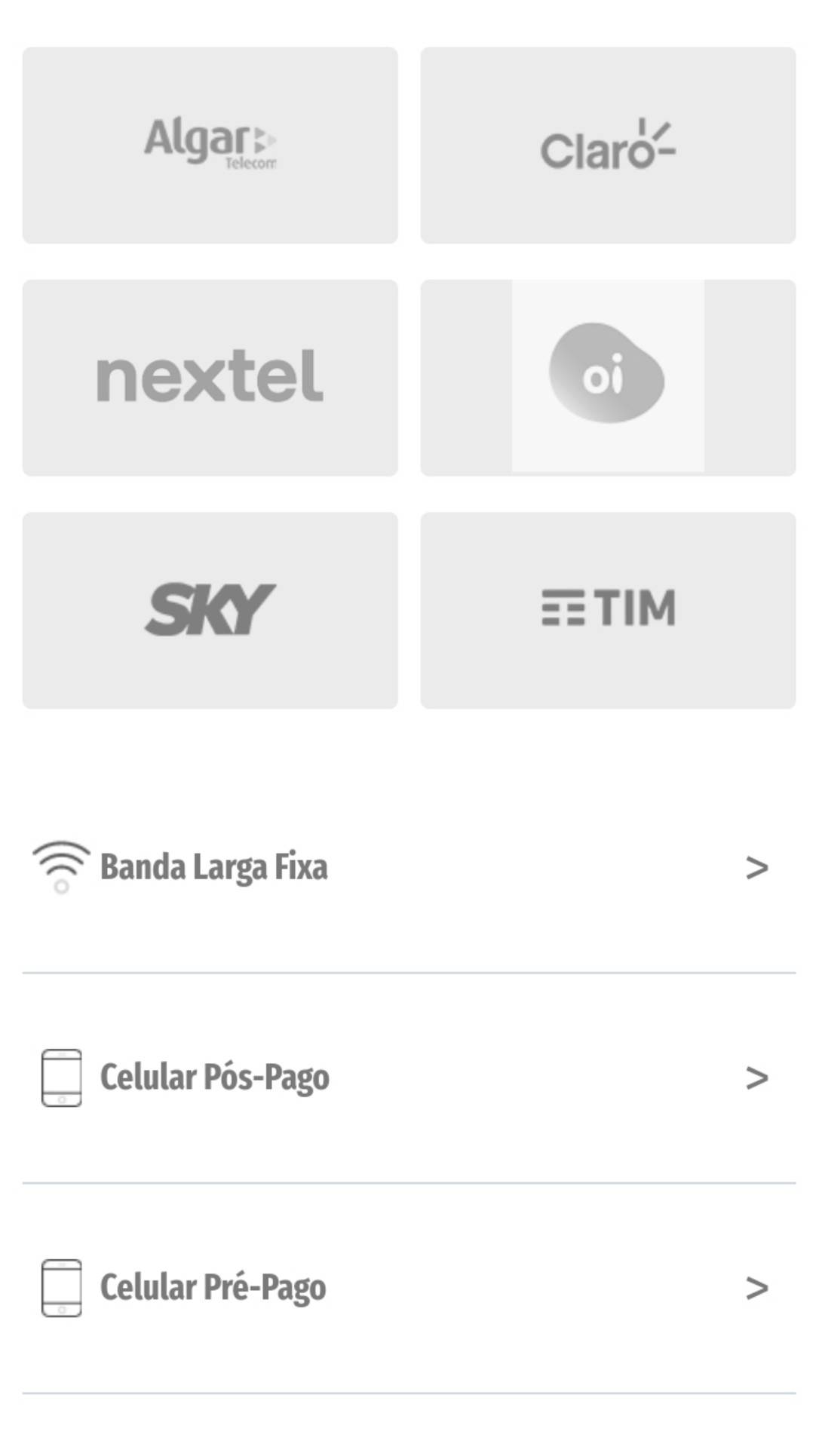Choose the Claro operator card
Image resolution: width=819 pixels, height=1456 pixels.
tap(608, 145)
